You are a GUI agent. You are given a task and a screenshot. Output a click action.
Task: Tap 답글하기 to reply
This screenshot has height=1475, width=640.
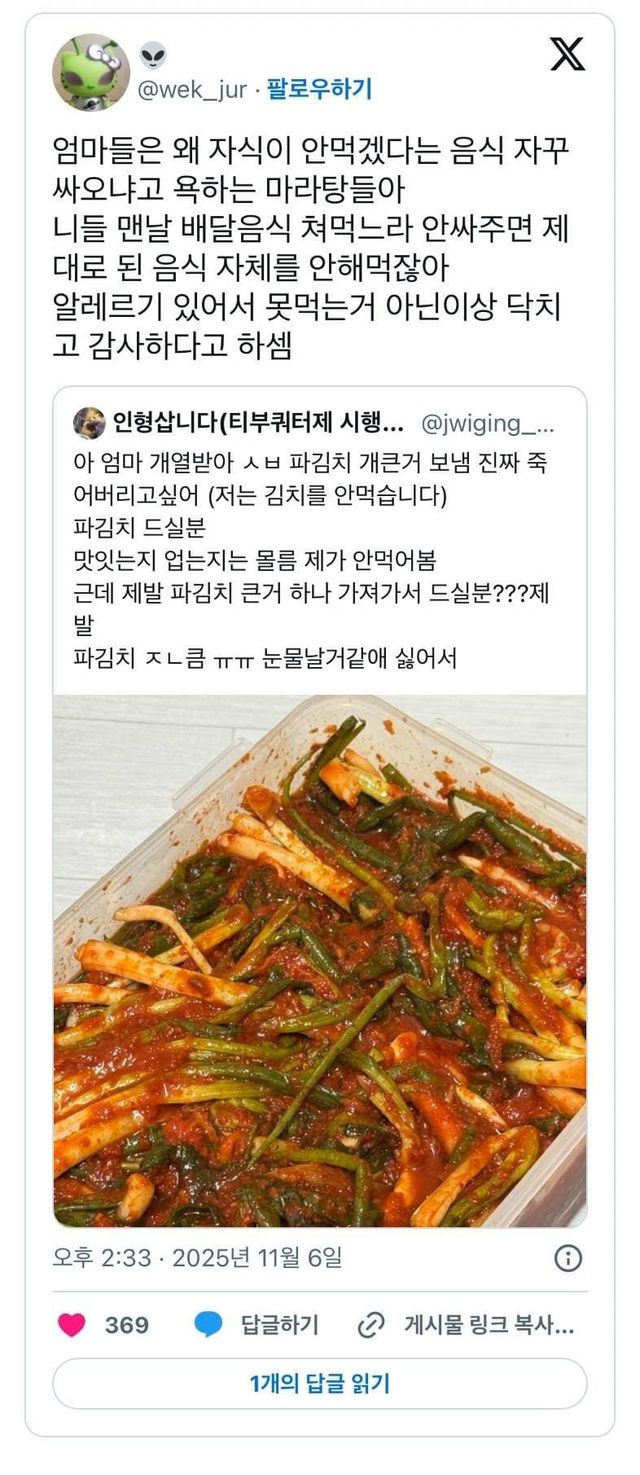256,1325
